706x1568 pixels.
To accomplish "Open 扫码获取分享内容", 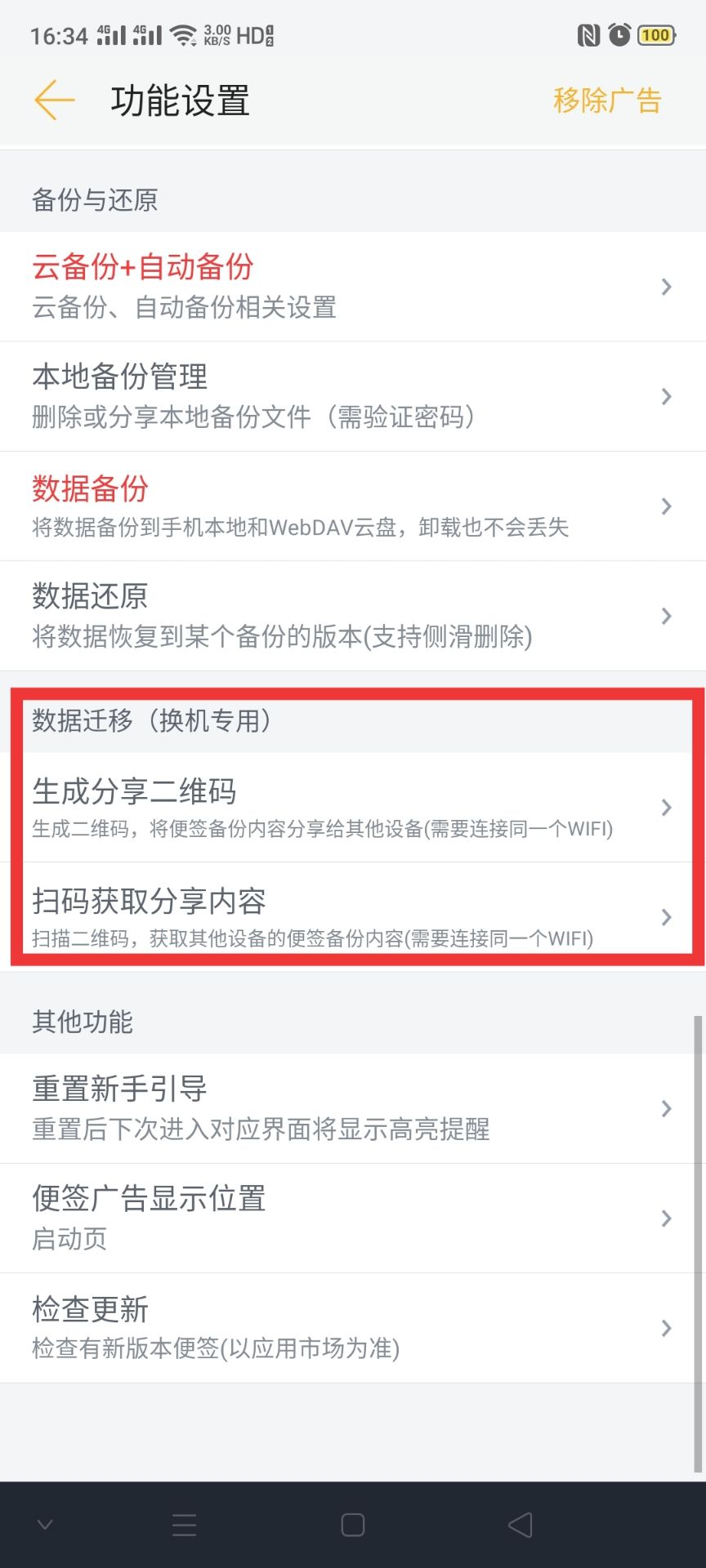I will (x=351, y=916).
